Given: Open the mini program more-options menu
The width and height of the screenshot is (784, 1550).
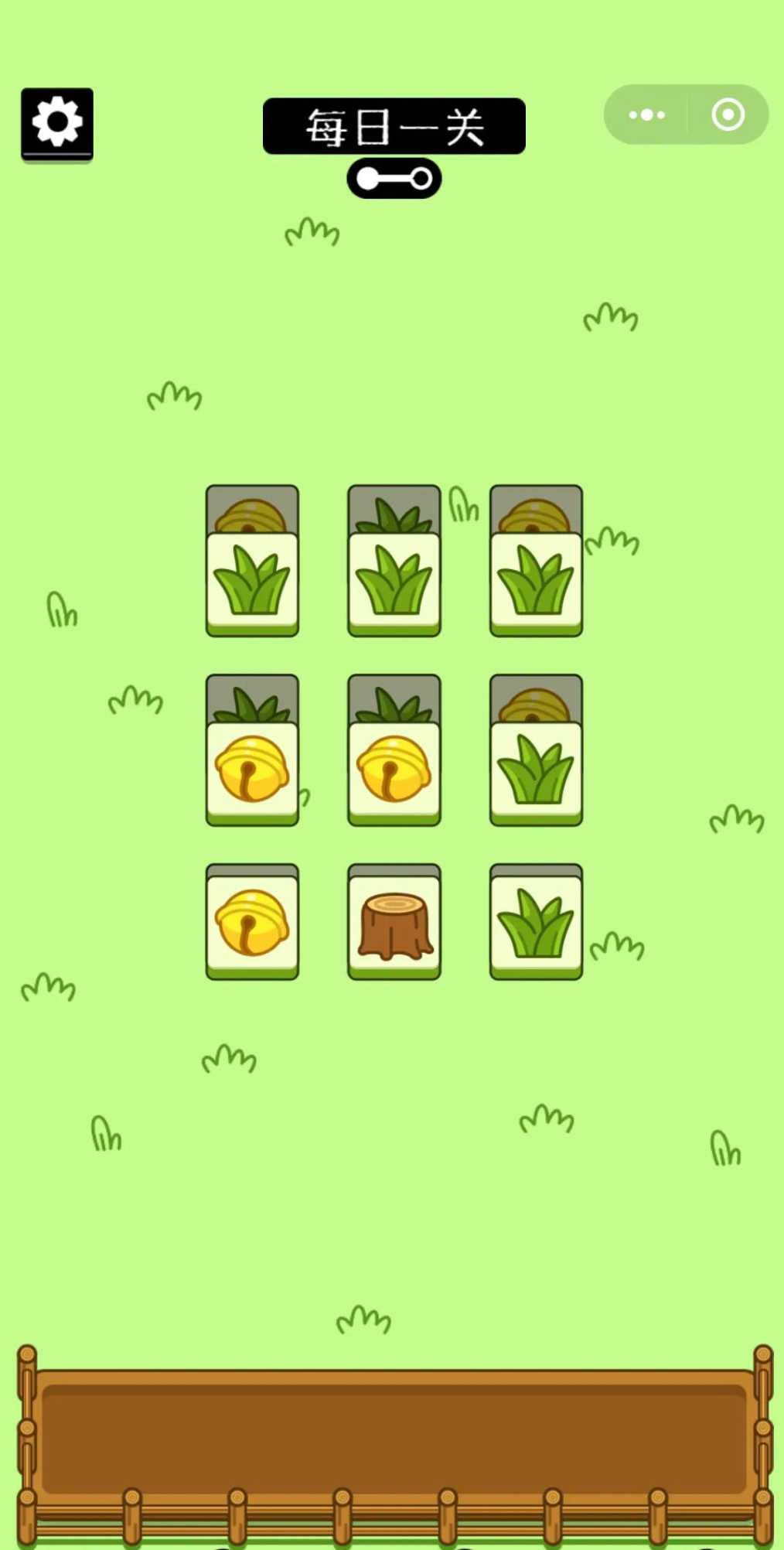Looking at the screenshot, I should (646, 114).
